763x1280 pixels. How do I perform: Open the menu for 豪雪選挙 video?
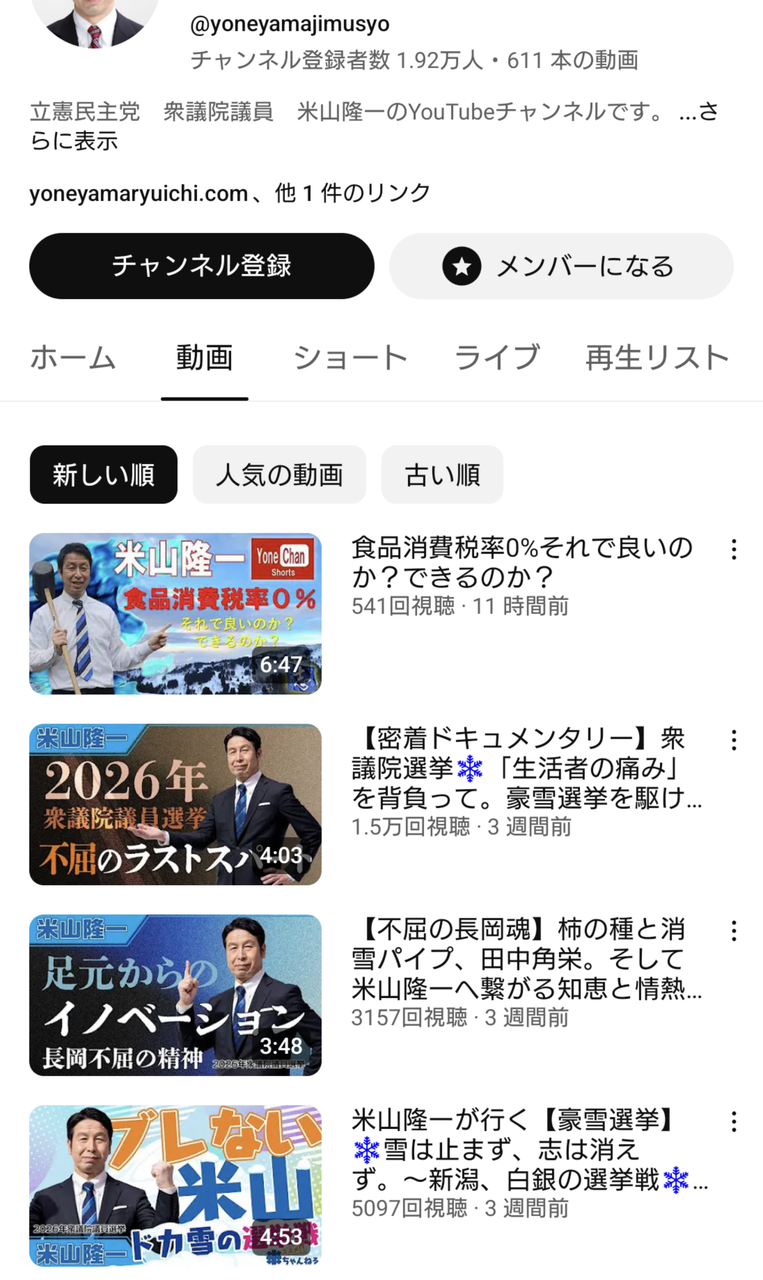coord(734,1121)
